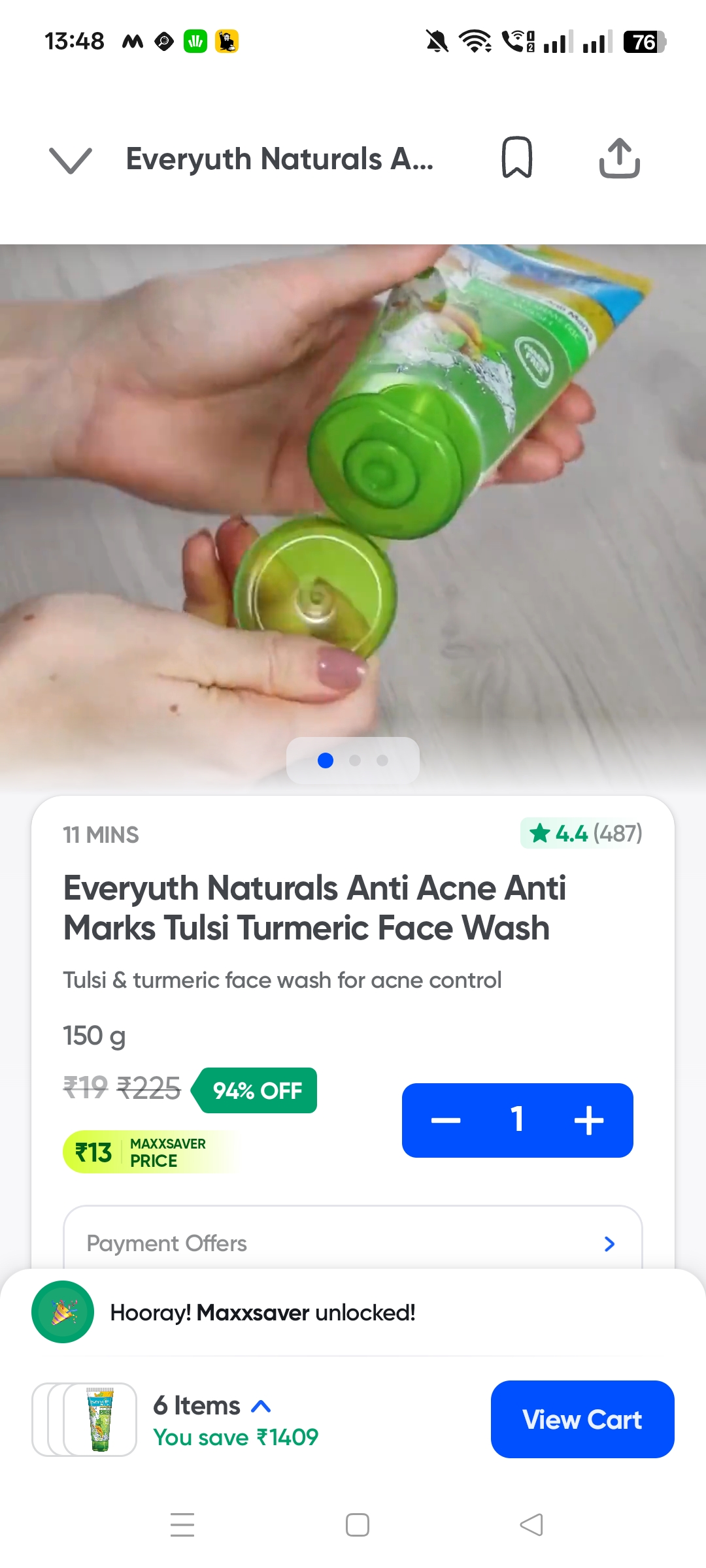Decrease quantity with the minus button
Viewport: 706px width, 1568px height.
446,1120
